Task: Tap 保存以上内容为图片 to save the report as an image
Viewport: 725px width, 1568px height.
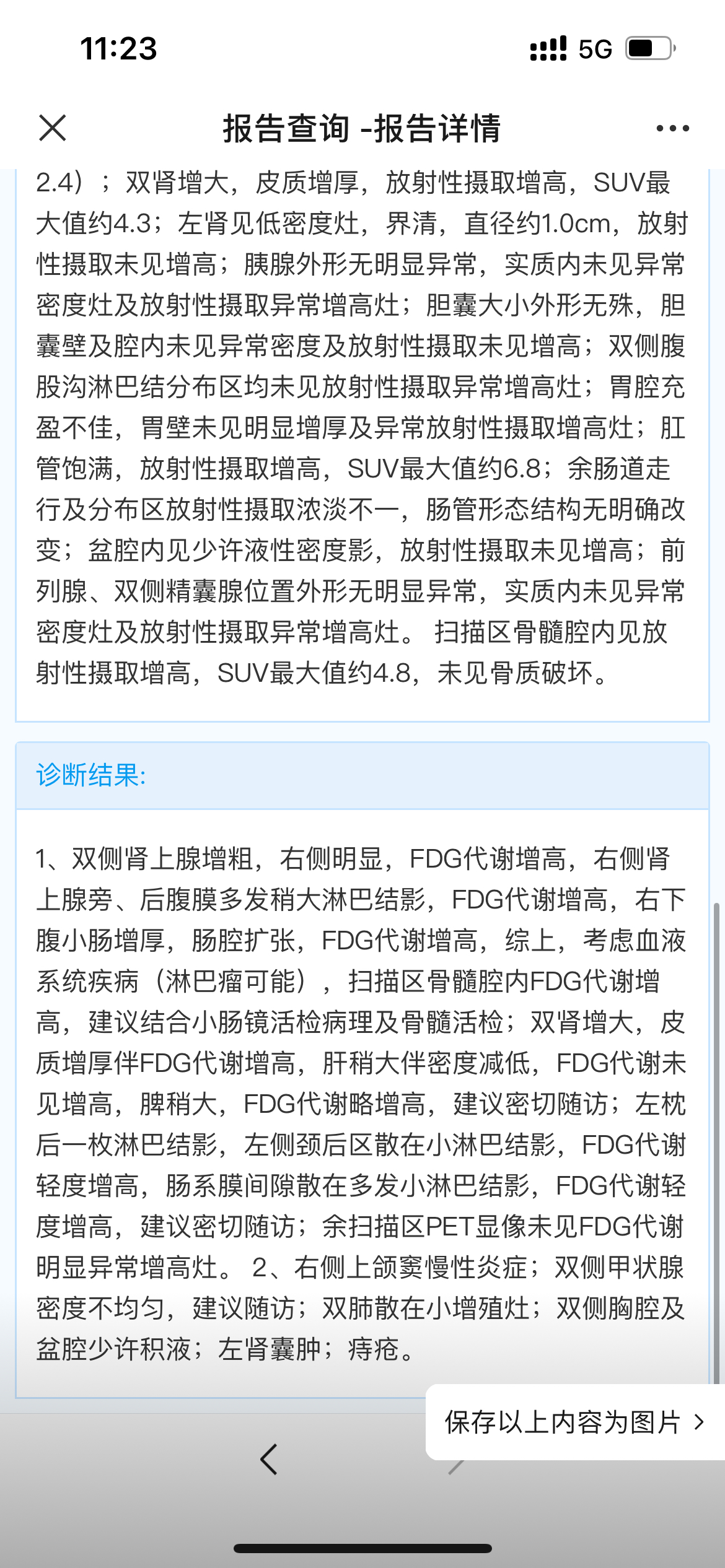Action: [x=575, y=1422]
